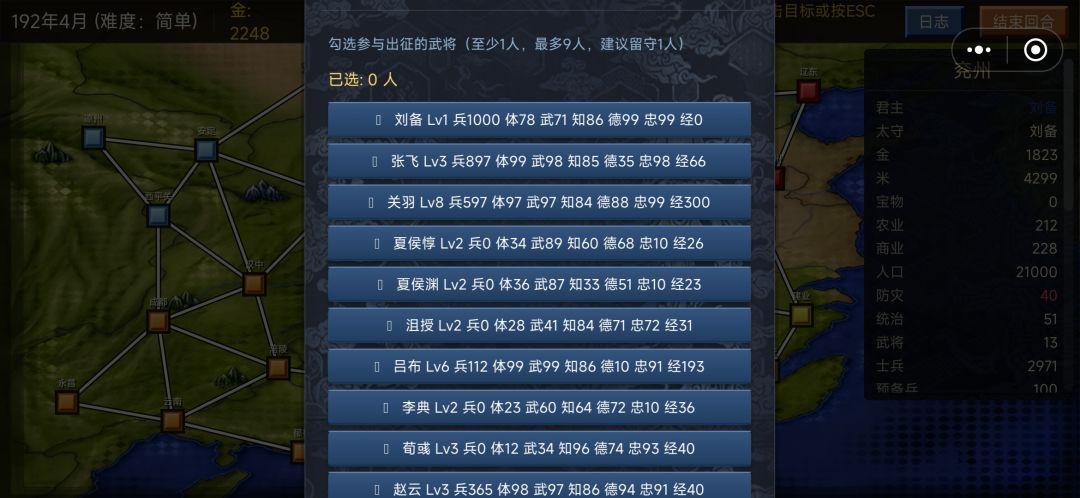Viewport: 1080px width, 498px height.
Task: Check 荀彧 Lv3 in the general list
Action: [539, 448]
